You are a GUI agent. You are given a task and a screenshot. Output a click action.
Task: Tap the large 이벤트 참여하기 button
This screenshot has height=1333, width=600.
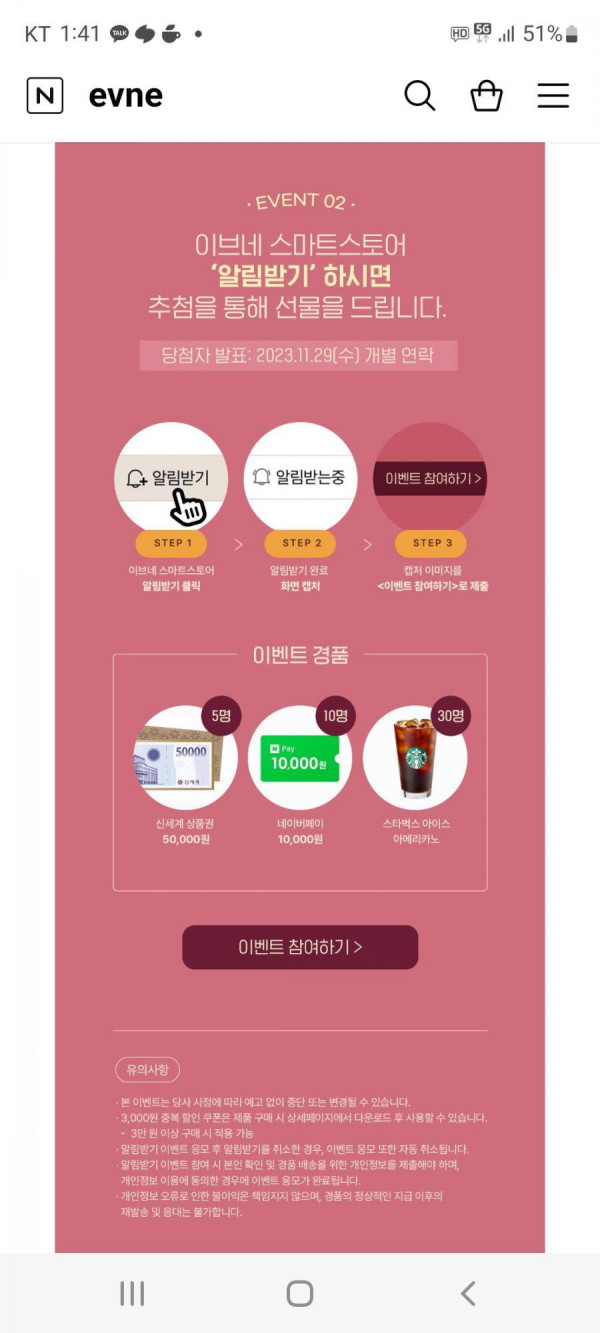tap(300, 947)
